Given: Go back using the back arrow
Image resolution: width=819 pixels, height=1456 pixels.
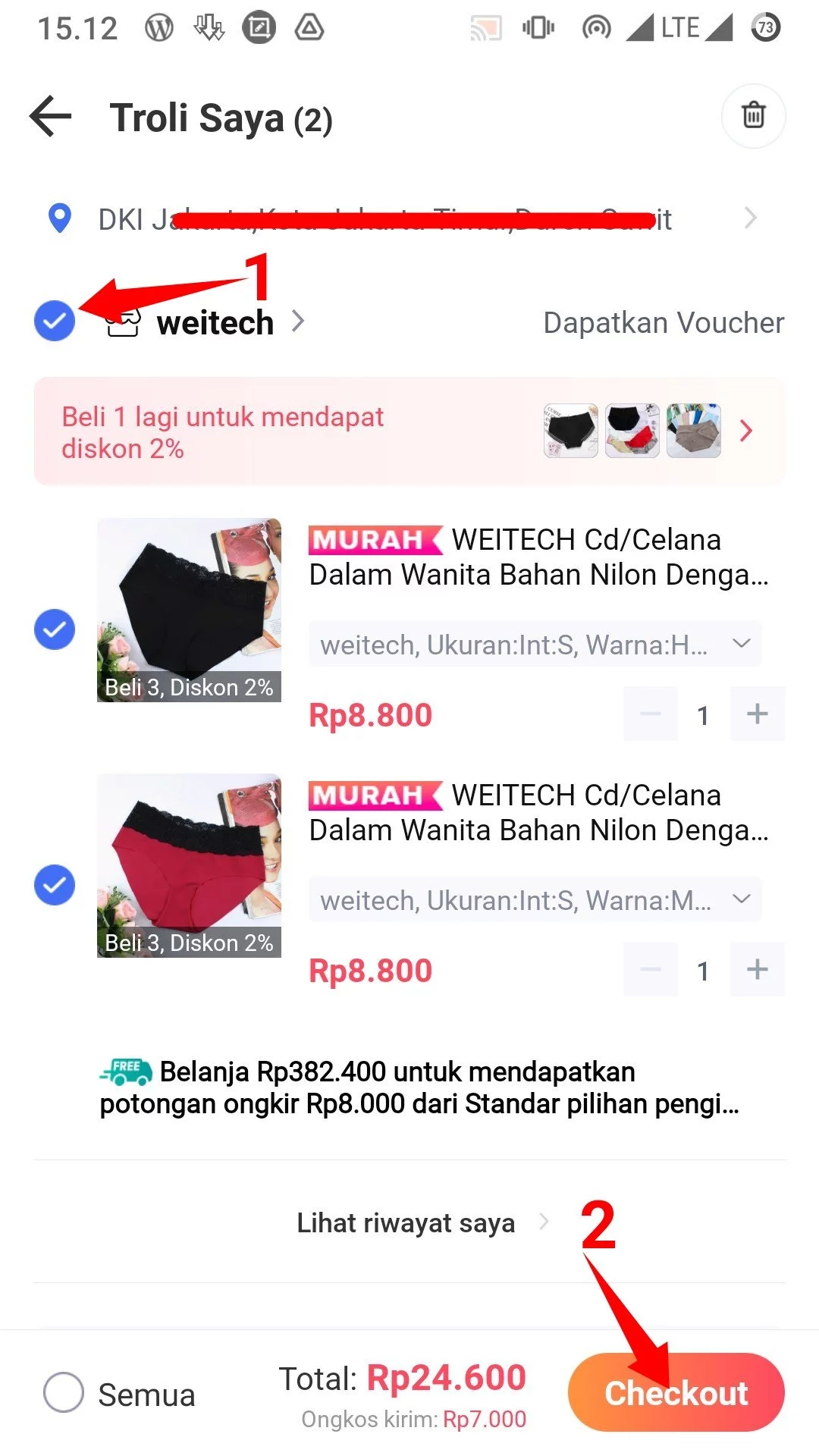Looking at the screenshot, I should [50, 115].
